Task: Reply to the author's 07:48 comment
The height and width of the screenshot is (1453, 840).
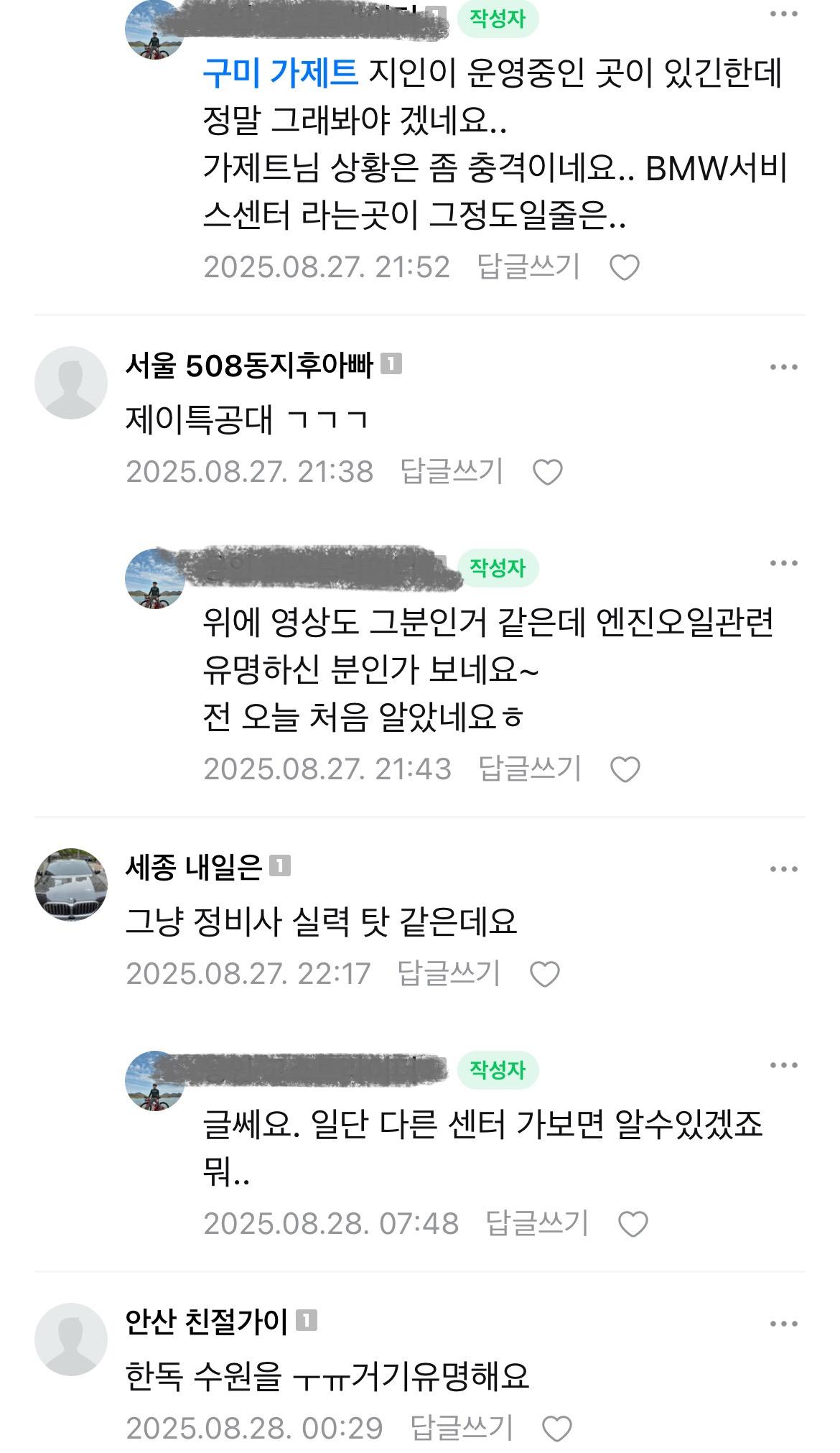Action: click(x=537, y=1223)
